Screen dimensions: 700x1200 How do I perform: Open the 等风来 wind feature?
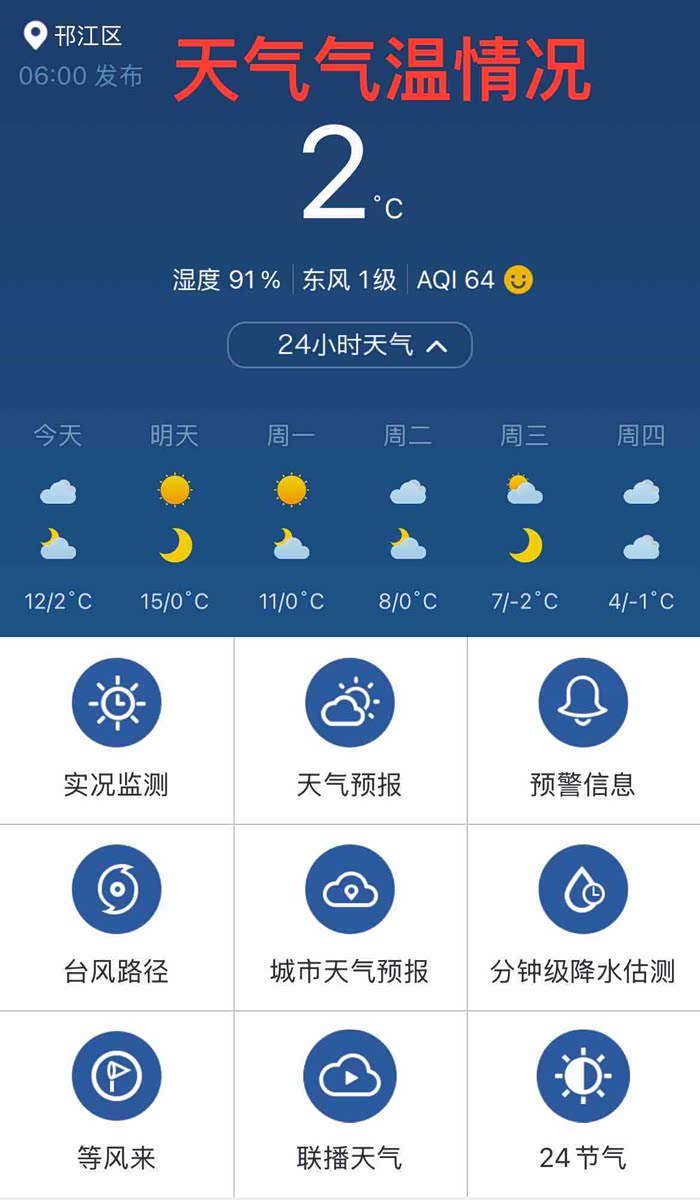[x=116, y=1104]
